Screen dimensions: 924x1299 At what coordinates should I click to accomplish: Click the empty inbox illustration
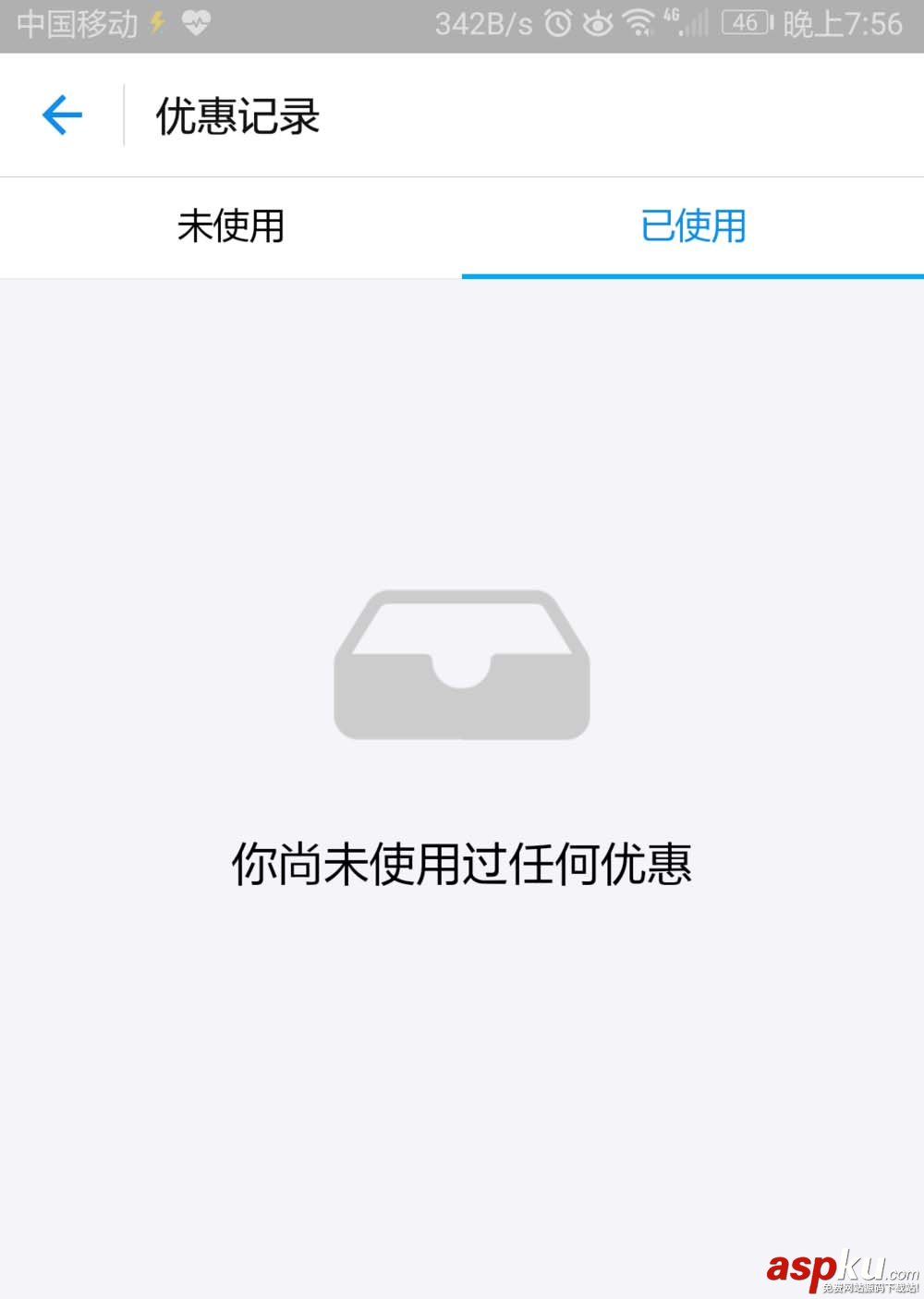pos(462,665)
